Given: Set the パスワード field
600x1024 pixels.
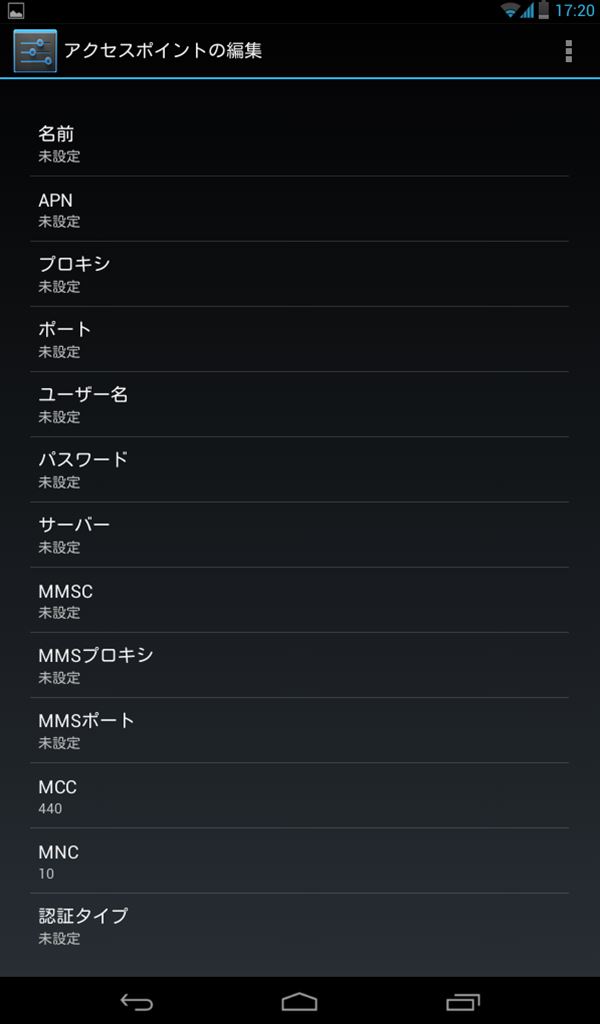Looking at the screenshot, I should click(299, 470).
